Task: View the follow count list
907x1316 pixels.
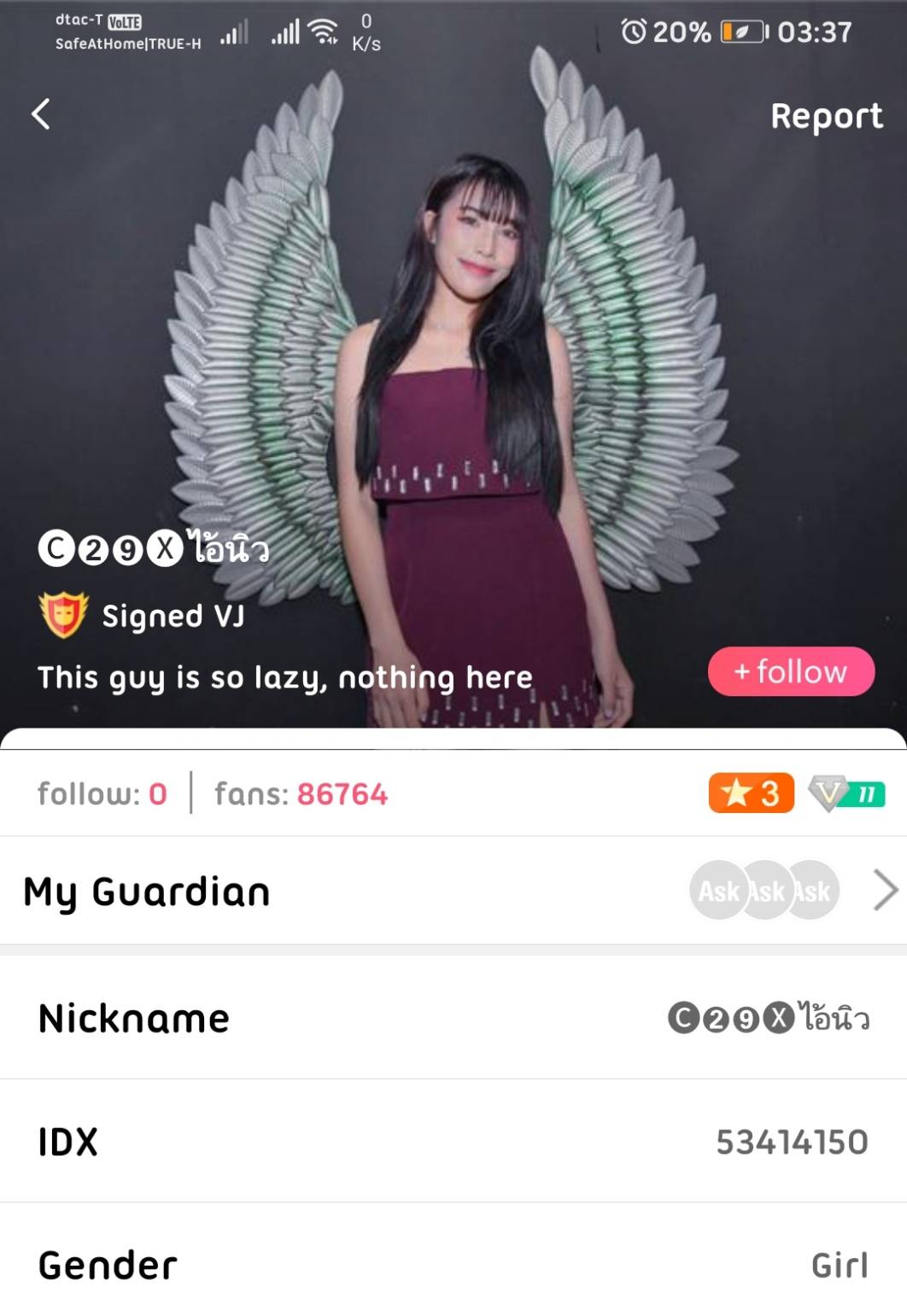Action: tap(102, 794)
